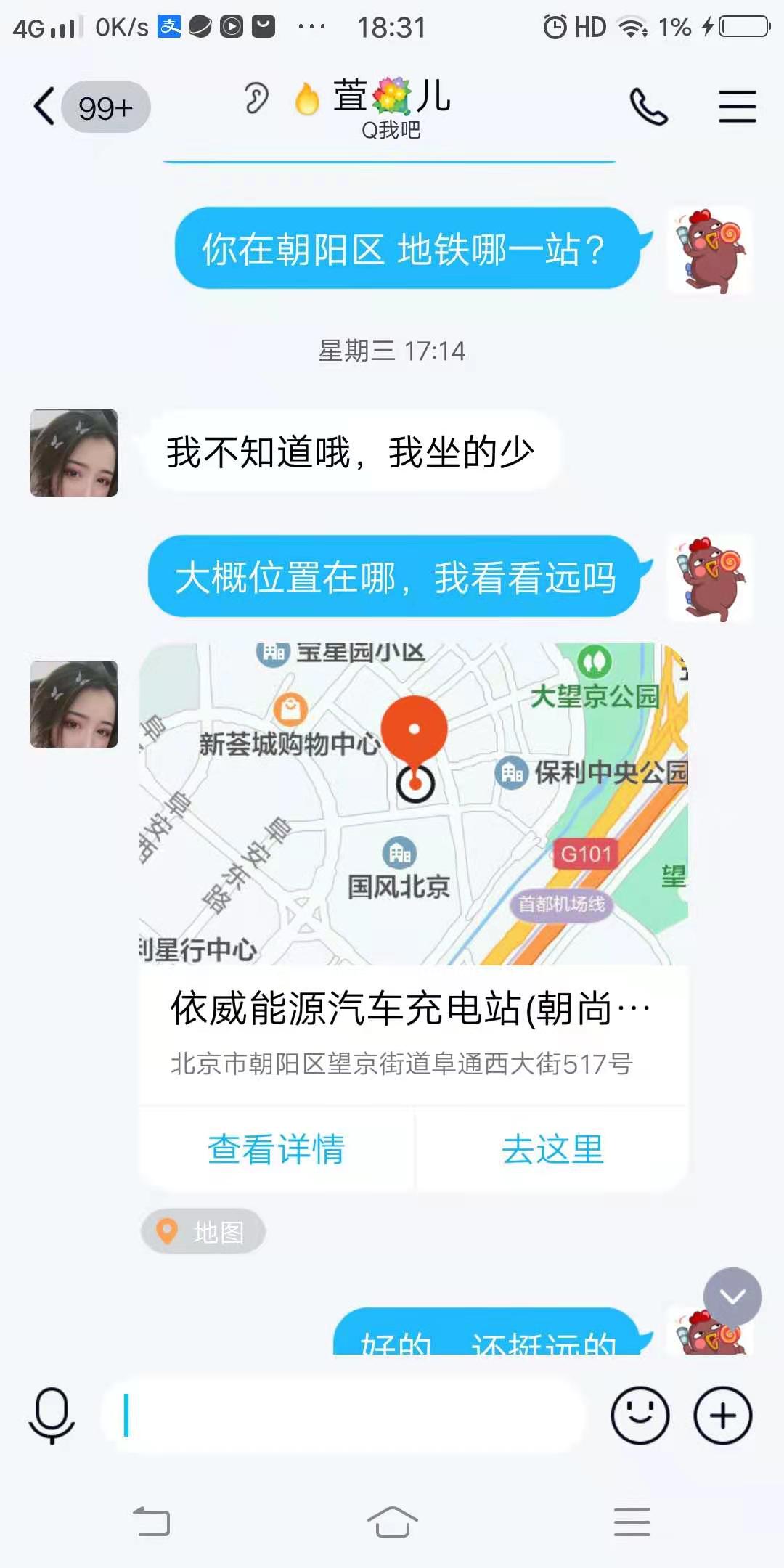The width and height of the screenshot is (784, 1568).
Task: Open the plus attachment menu
Action: (721, 1416)
